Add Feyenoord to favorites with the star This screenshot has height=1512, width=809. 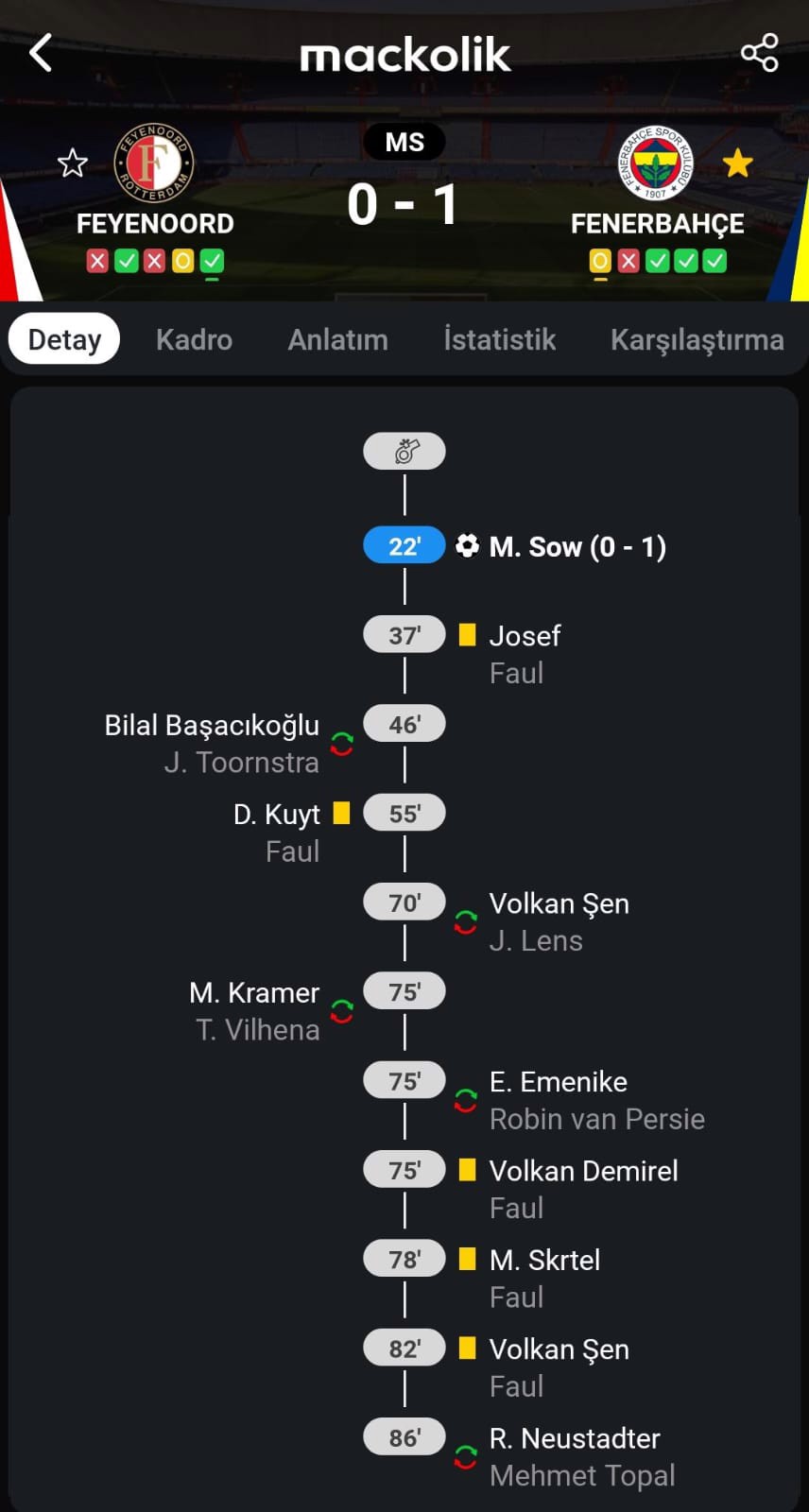point(73,163)
